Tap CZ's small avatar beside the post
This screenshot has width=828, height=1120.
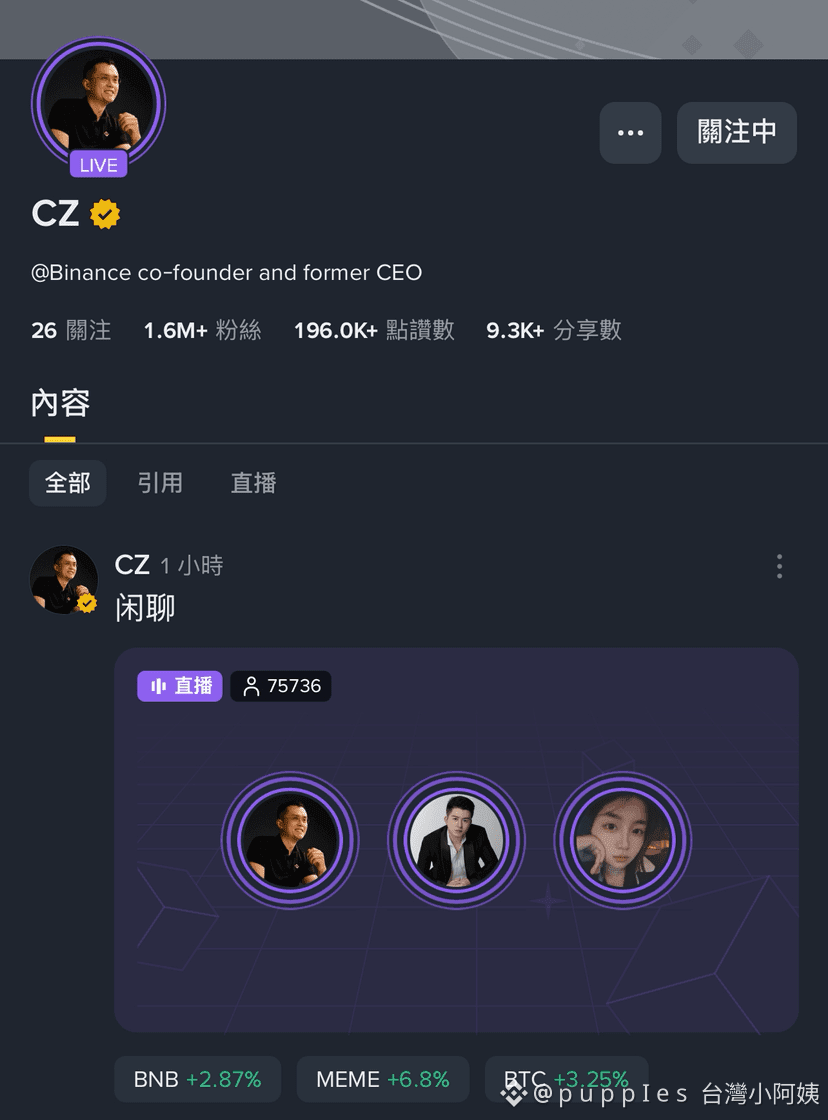(64, 579)
